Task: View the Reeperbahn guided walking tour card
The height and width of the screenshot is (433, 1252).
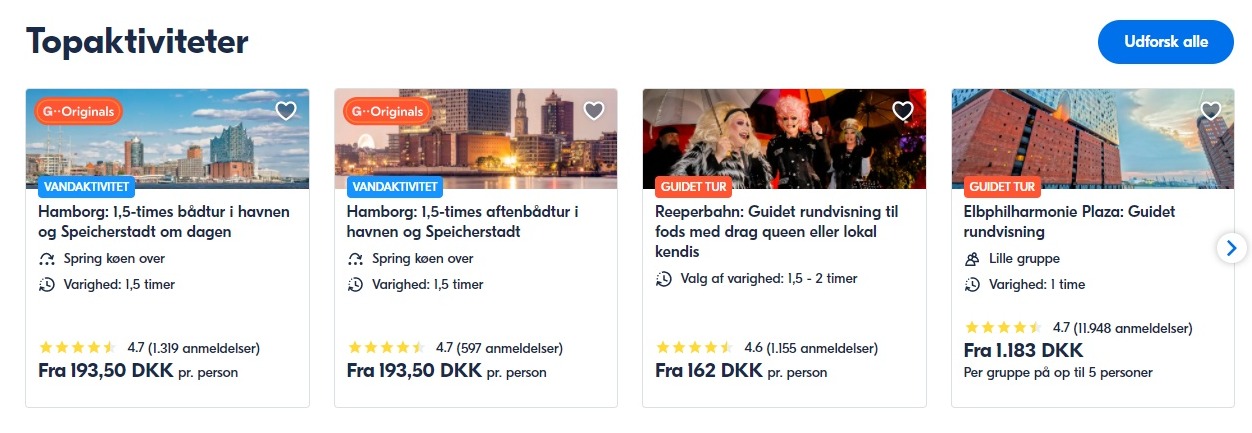Action: tap(777, 231)
